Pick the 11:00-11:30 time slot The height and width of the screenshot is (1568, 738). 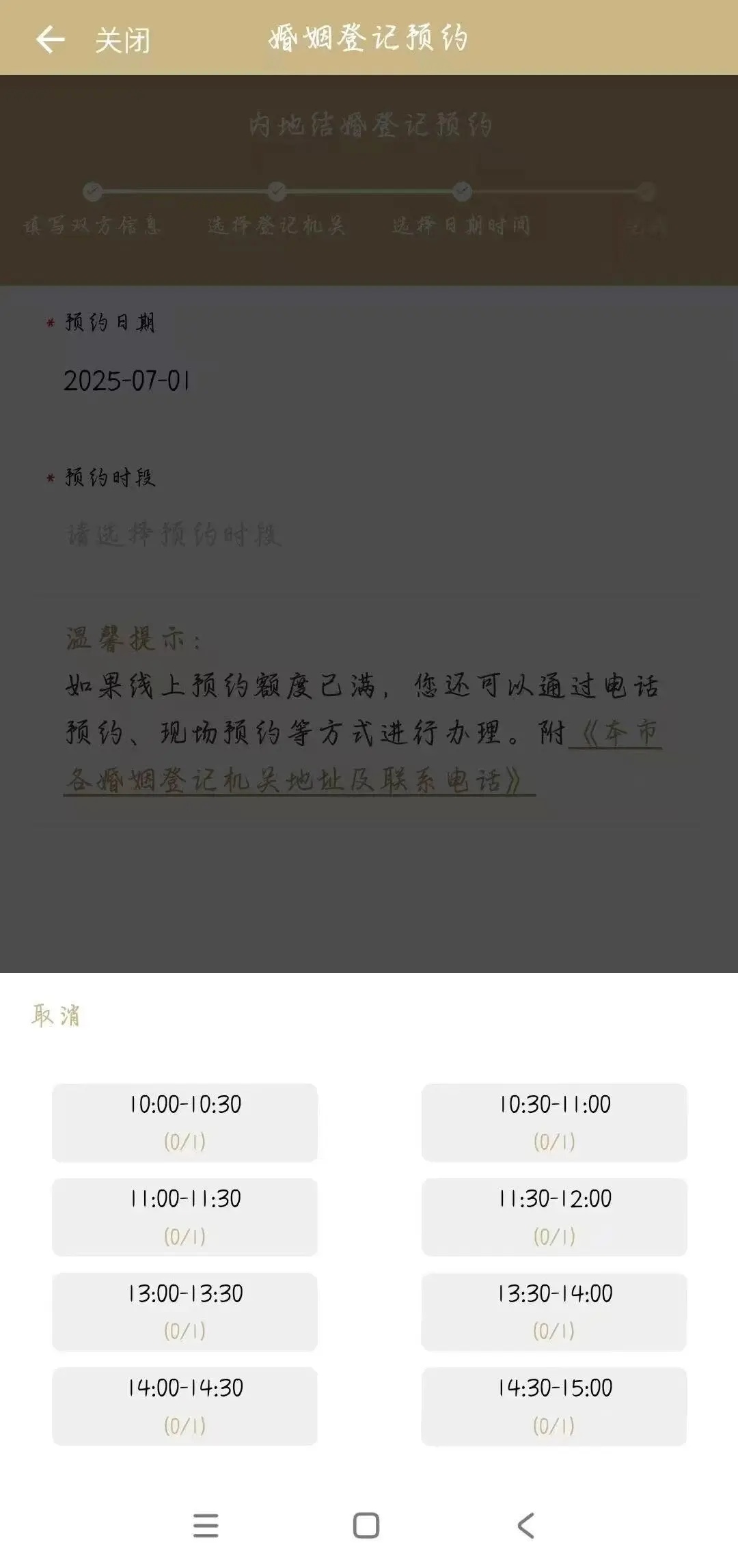point(184,1217)
